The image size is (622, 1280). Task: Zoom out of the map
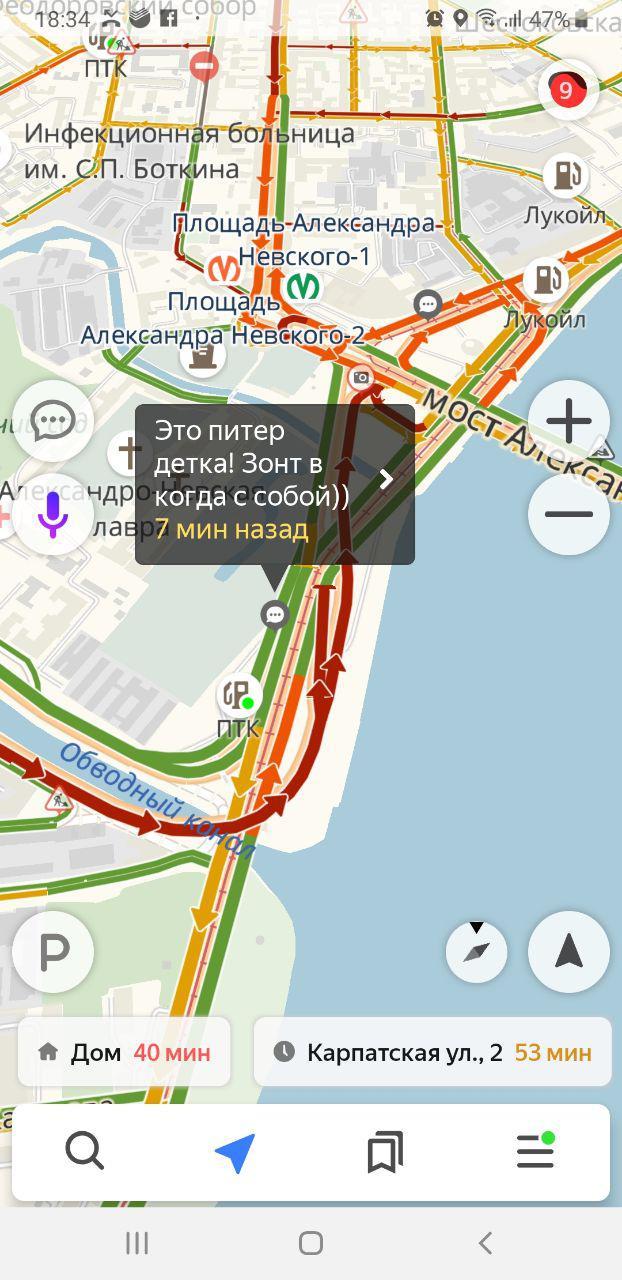(x=568, y=514)
